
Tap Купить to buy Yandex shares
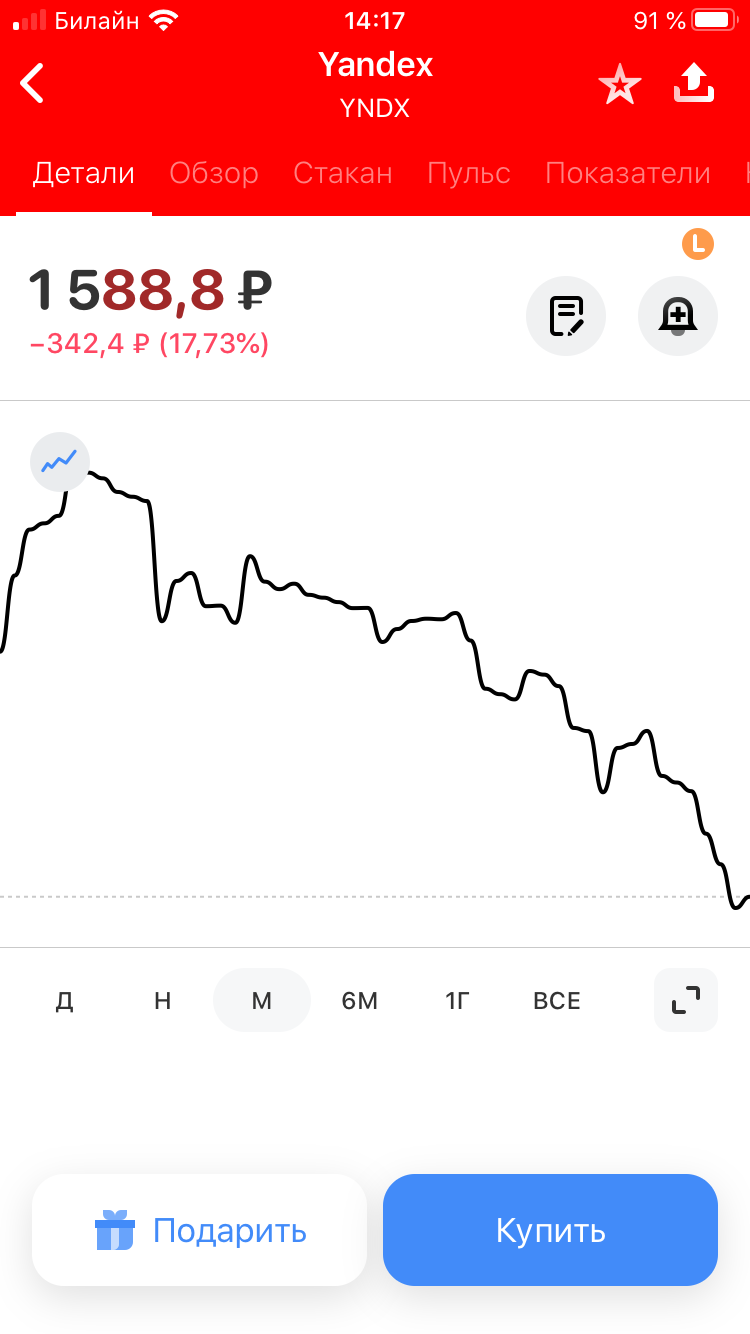coord(551,1230)
